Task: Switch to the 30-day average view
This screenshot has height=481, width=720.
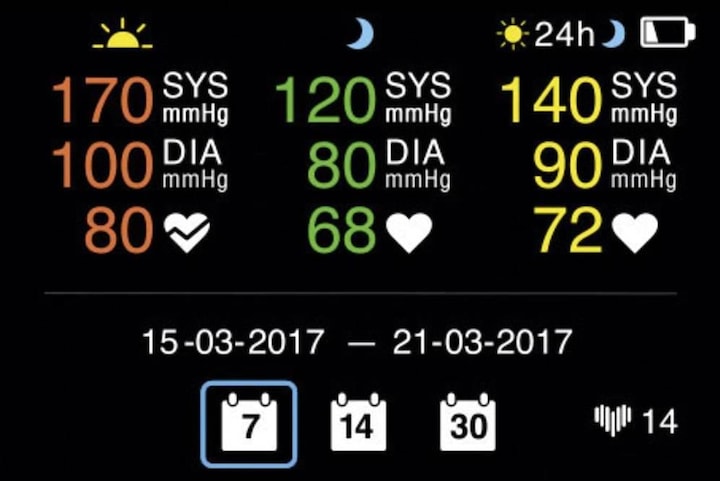Action: pyautogui.click(x=467, y=424)
